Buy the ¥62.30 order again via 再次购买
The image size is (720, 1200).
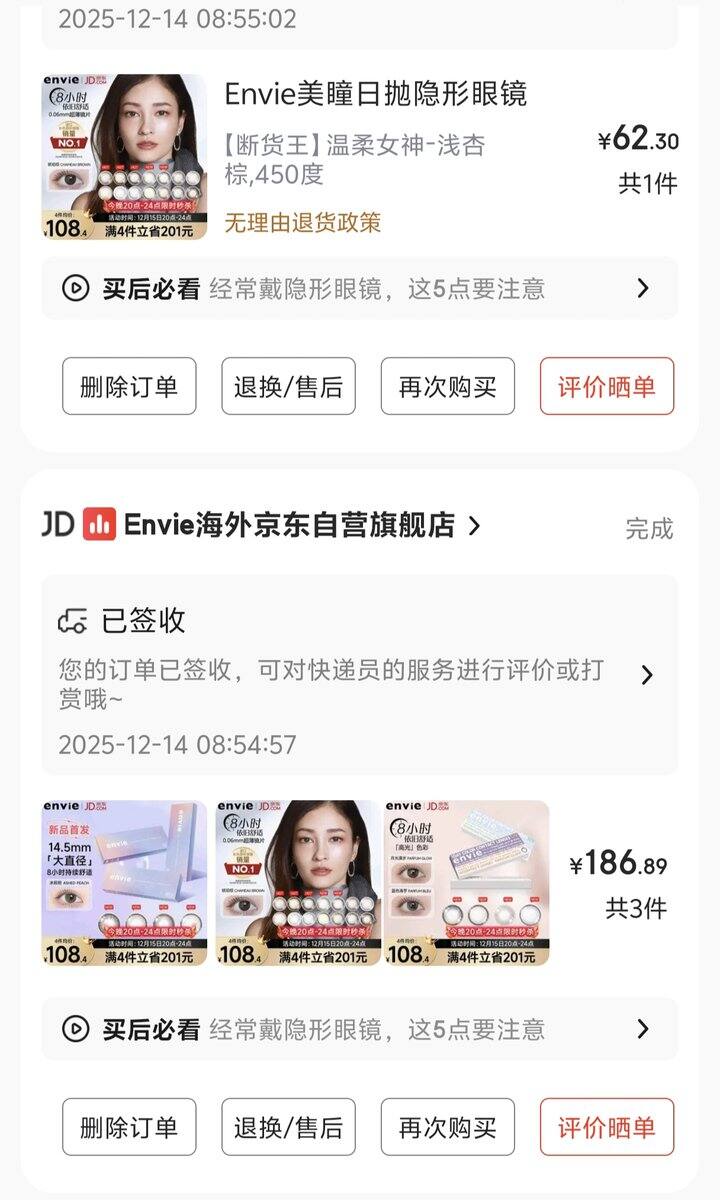447,387
